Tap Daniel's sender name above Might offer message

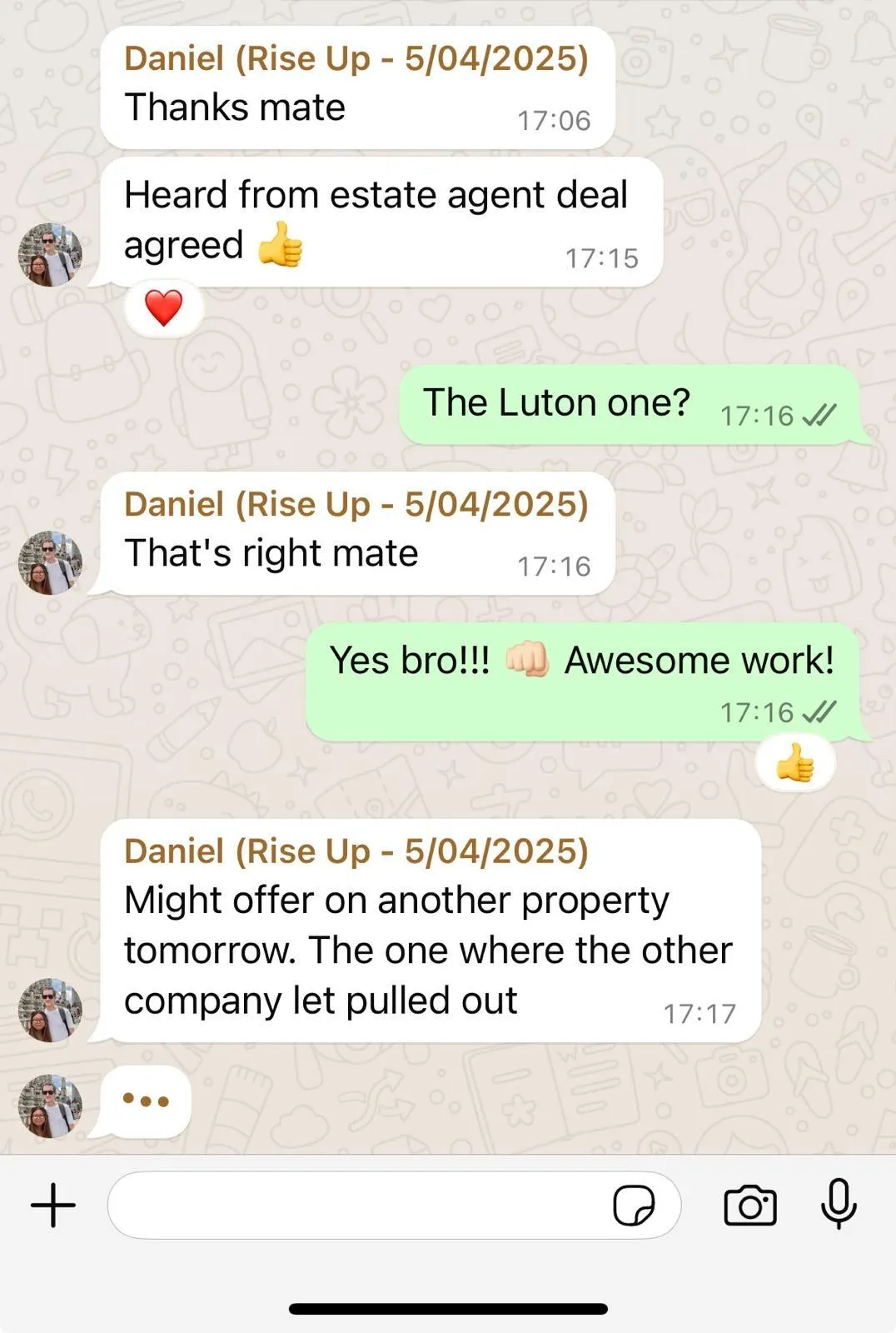356,851
